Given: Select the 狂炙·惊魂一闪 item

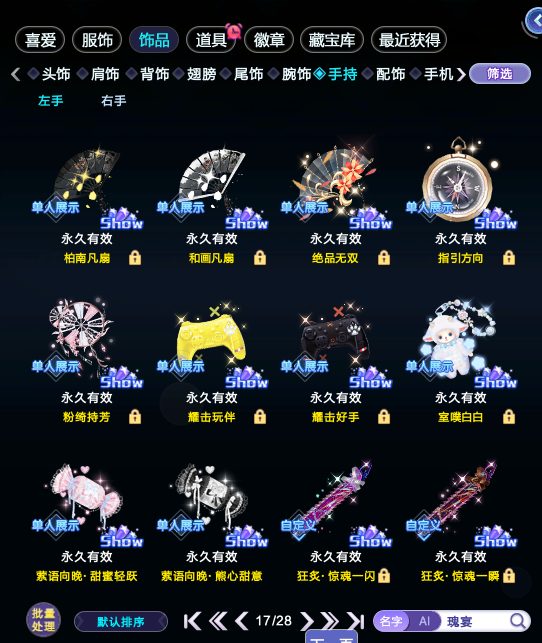Looking at the screenshot, I should click(336, 522).
